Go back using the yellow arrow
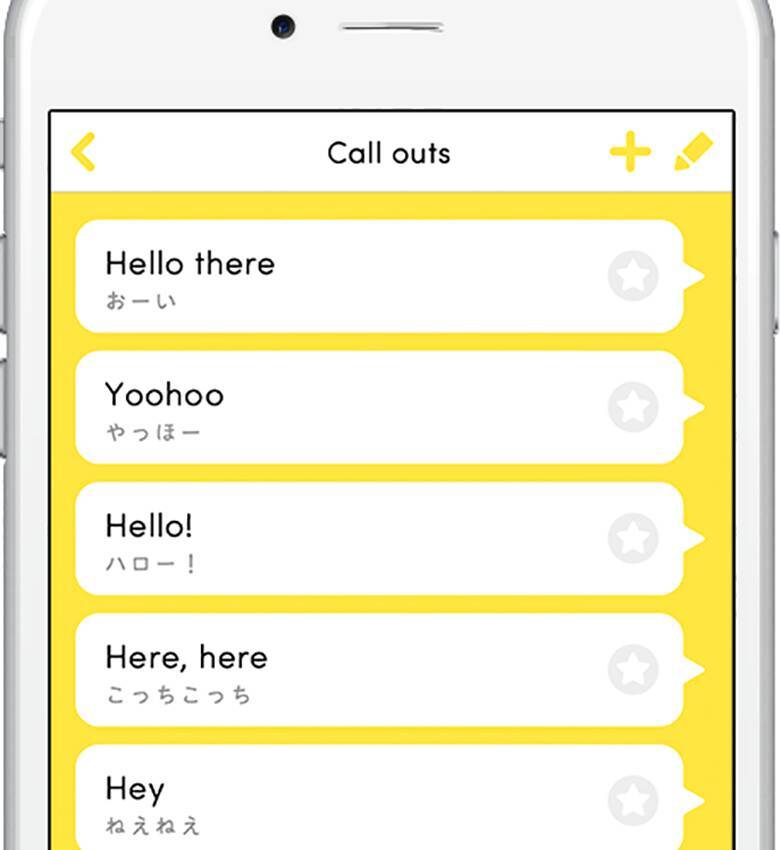 pos(84,153)
